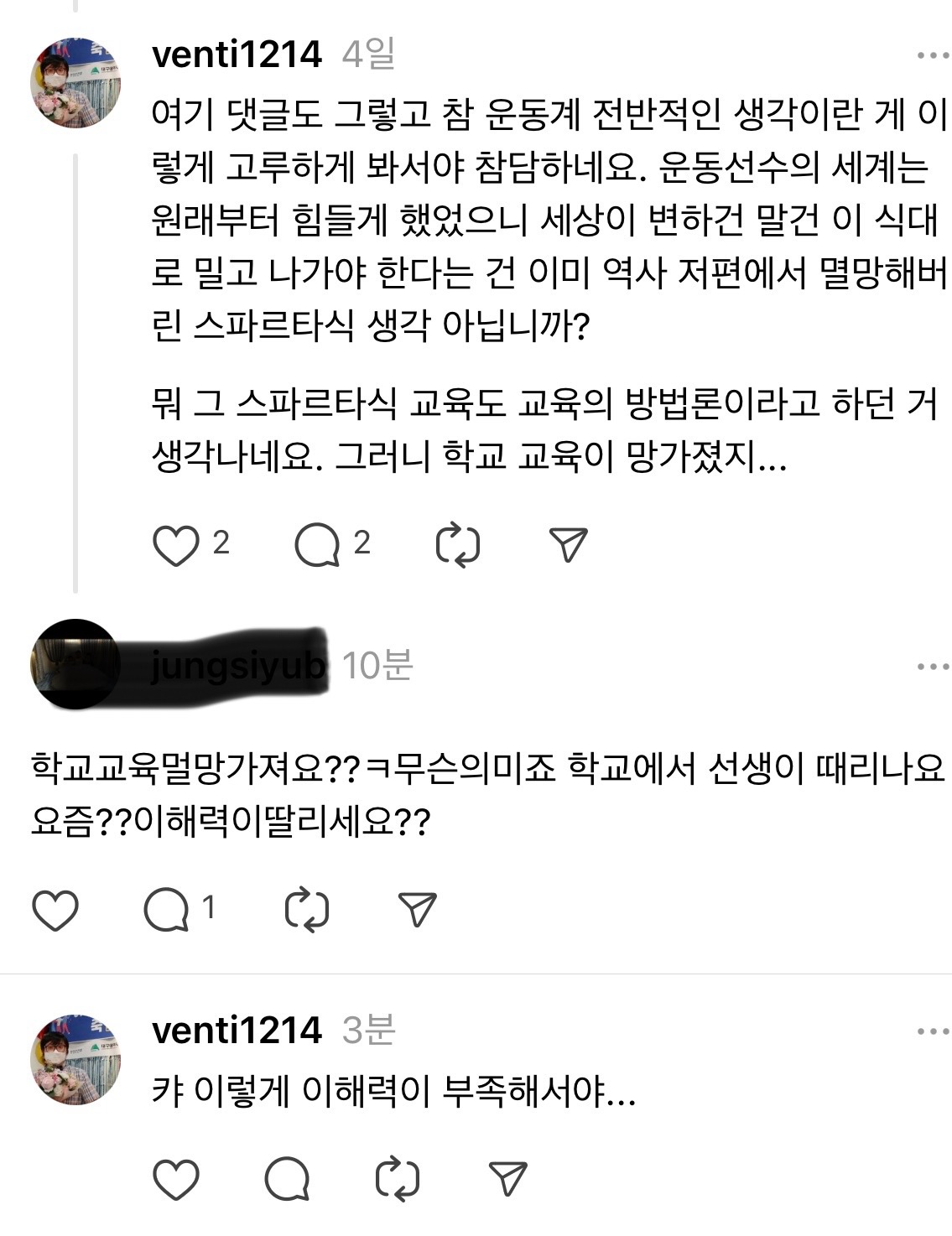Repost the 10분 reply

pos(306,910)
